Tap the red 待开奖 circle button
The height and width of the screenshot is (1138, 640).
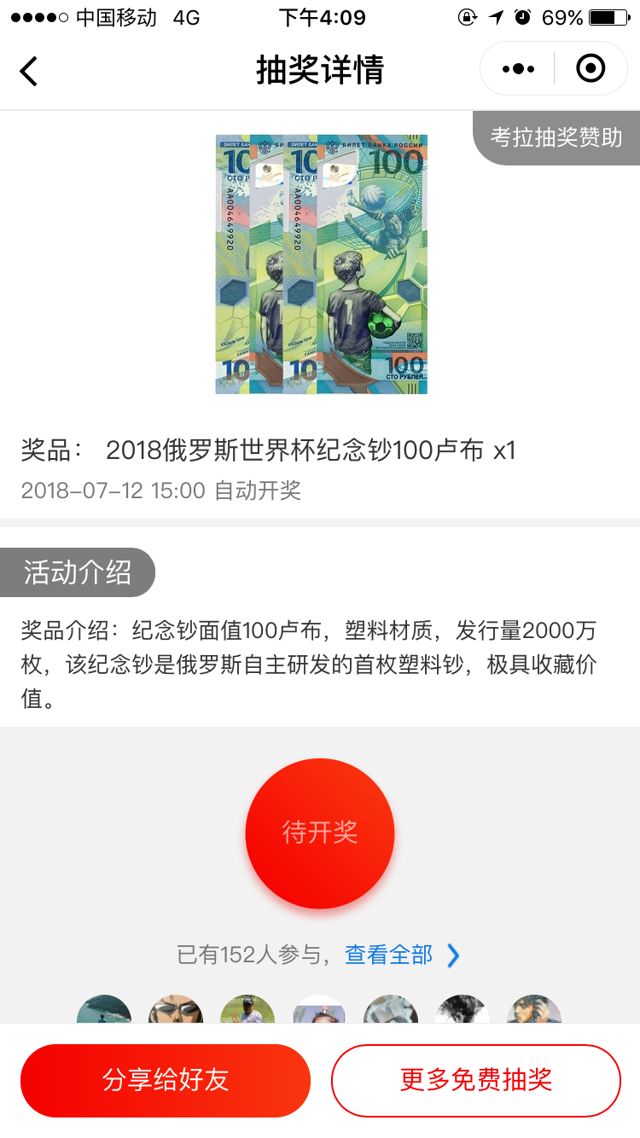coord(320,833)
